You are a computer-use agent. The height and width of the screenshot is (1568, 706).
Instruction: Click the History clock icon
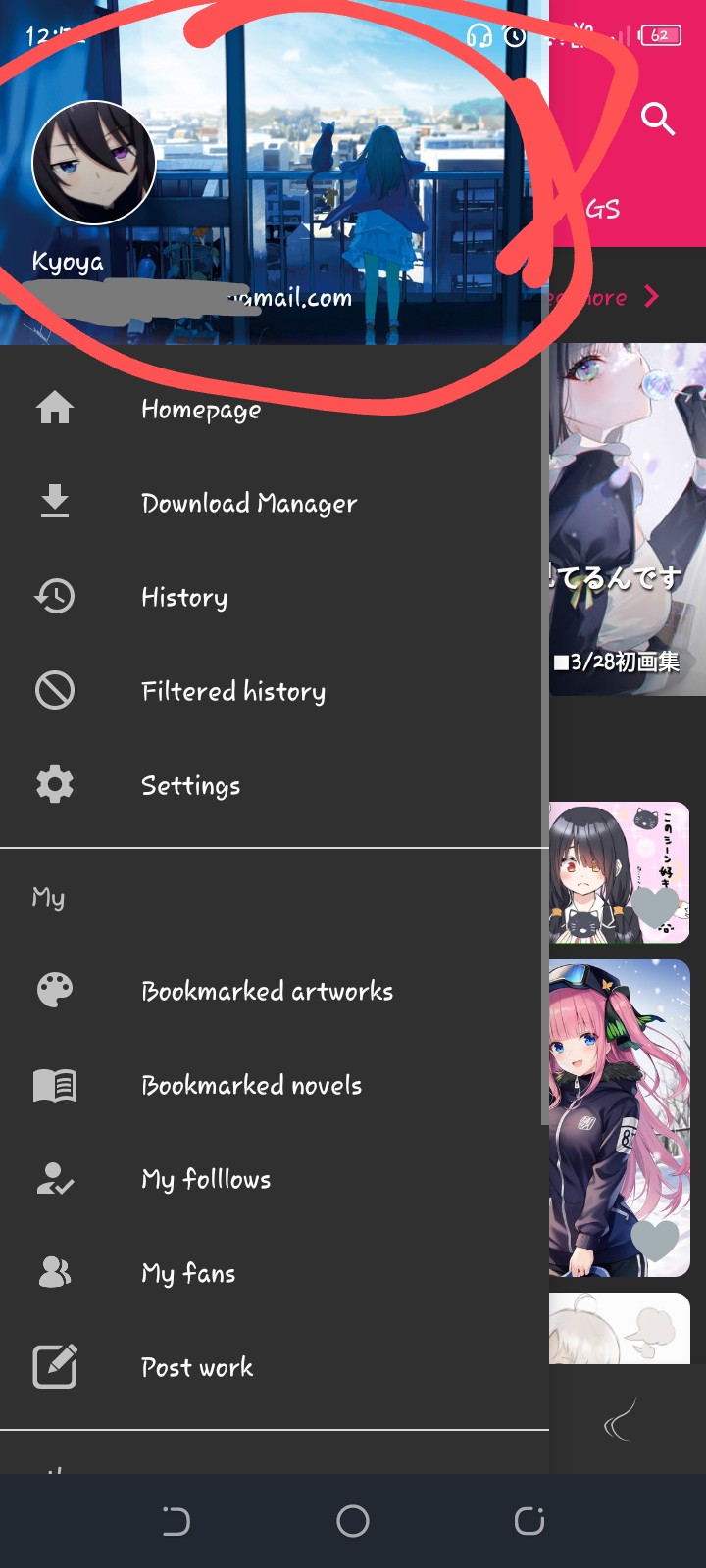(x=55, y=596)
